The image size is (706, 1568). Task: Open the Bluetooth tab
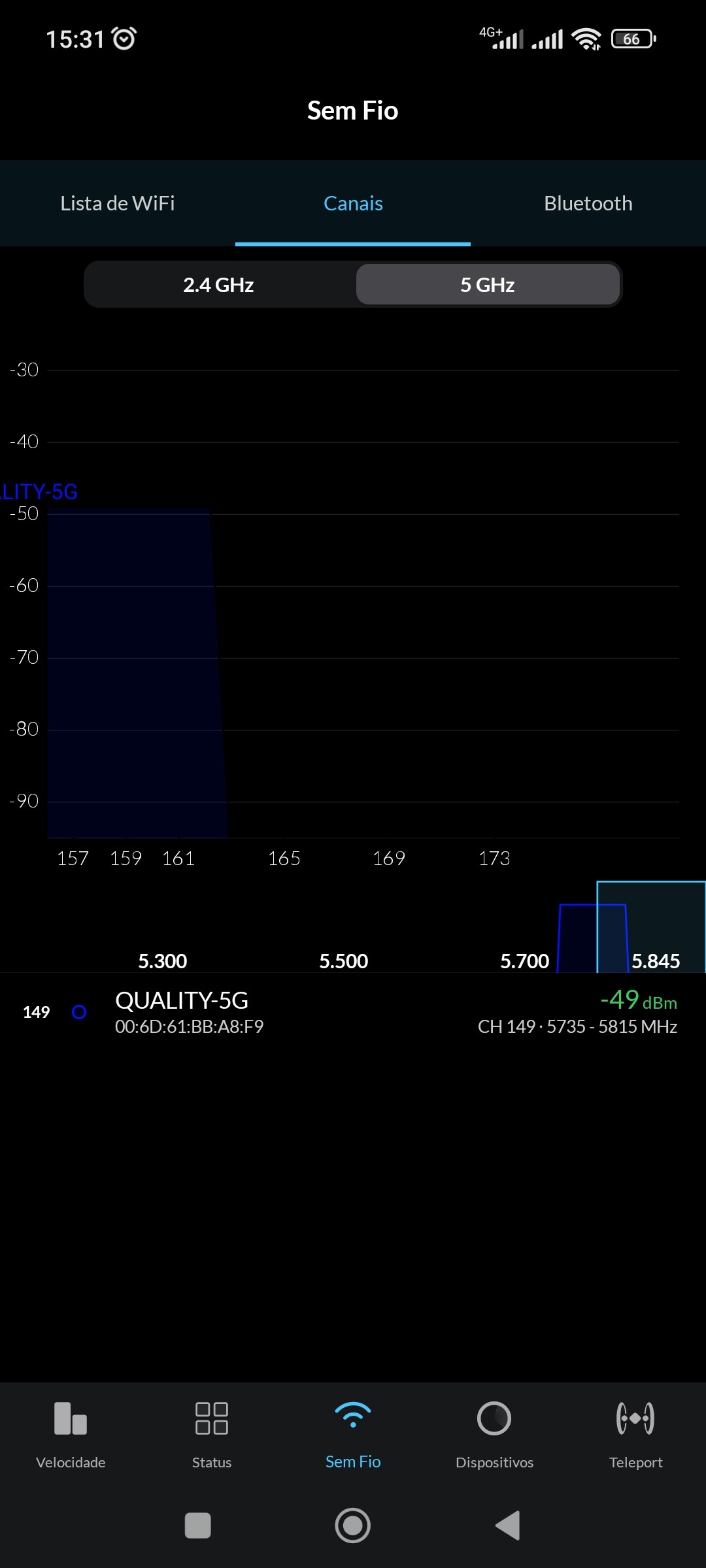tap(588, 203)
